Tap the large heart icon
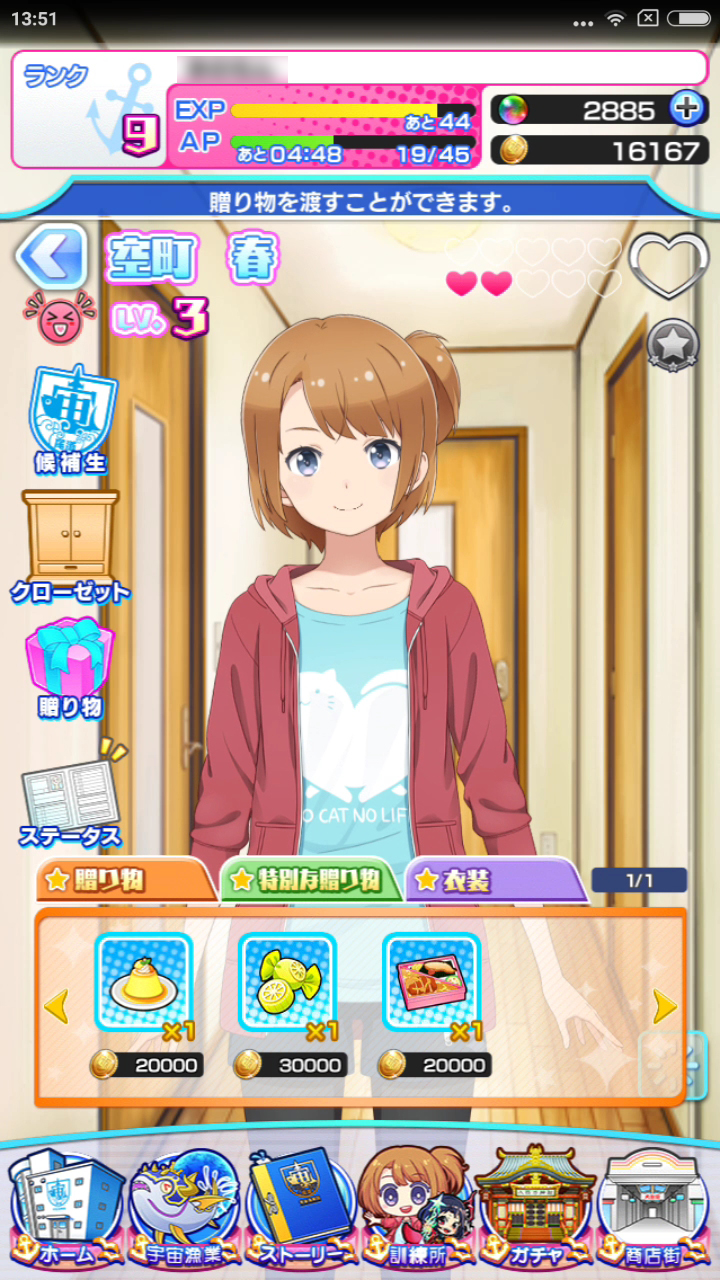The height and width of the screenshot is (1280, 720). click(668, 265)
